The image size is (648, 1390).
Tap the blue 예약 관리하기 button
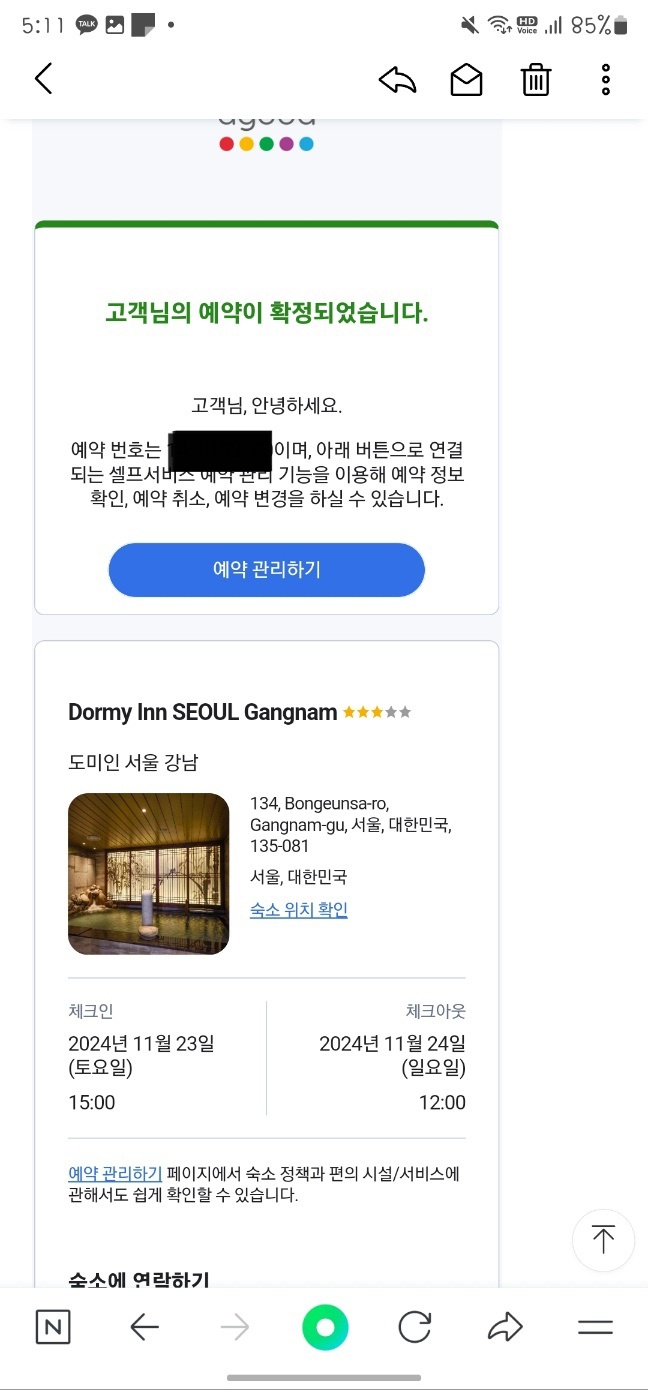click(266, 570)
